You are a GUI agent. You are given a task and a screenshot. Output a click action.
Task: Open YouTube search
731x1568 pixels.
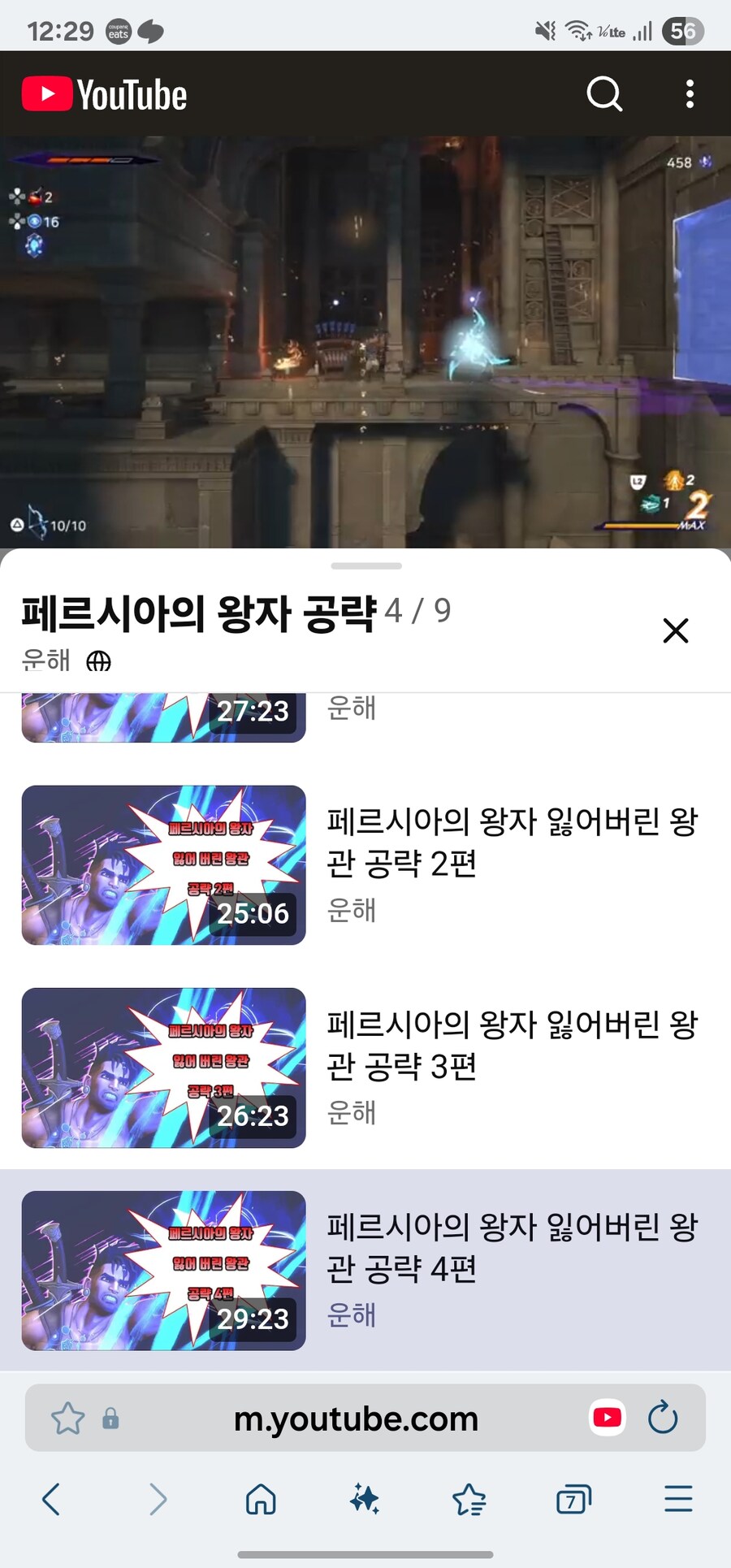click(604, 93)
